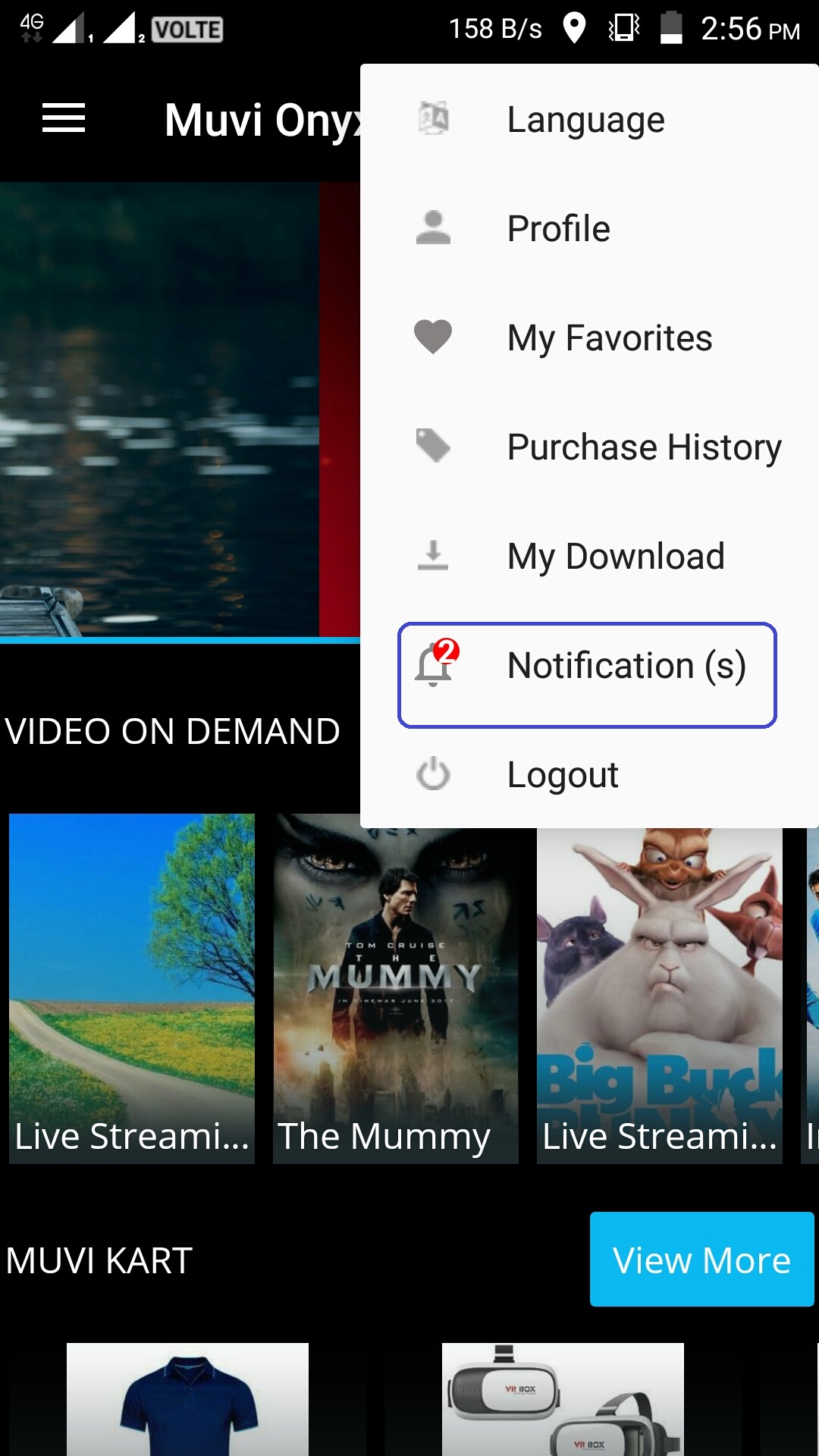Open the hamburger drawer menu
The image size is (819, 1456).
pyautogui.click(x=64, y=118)
